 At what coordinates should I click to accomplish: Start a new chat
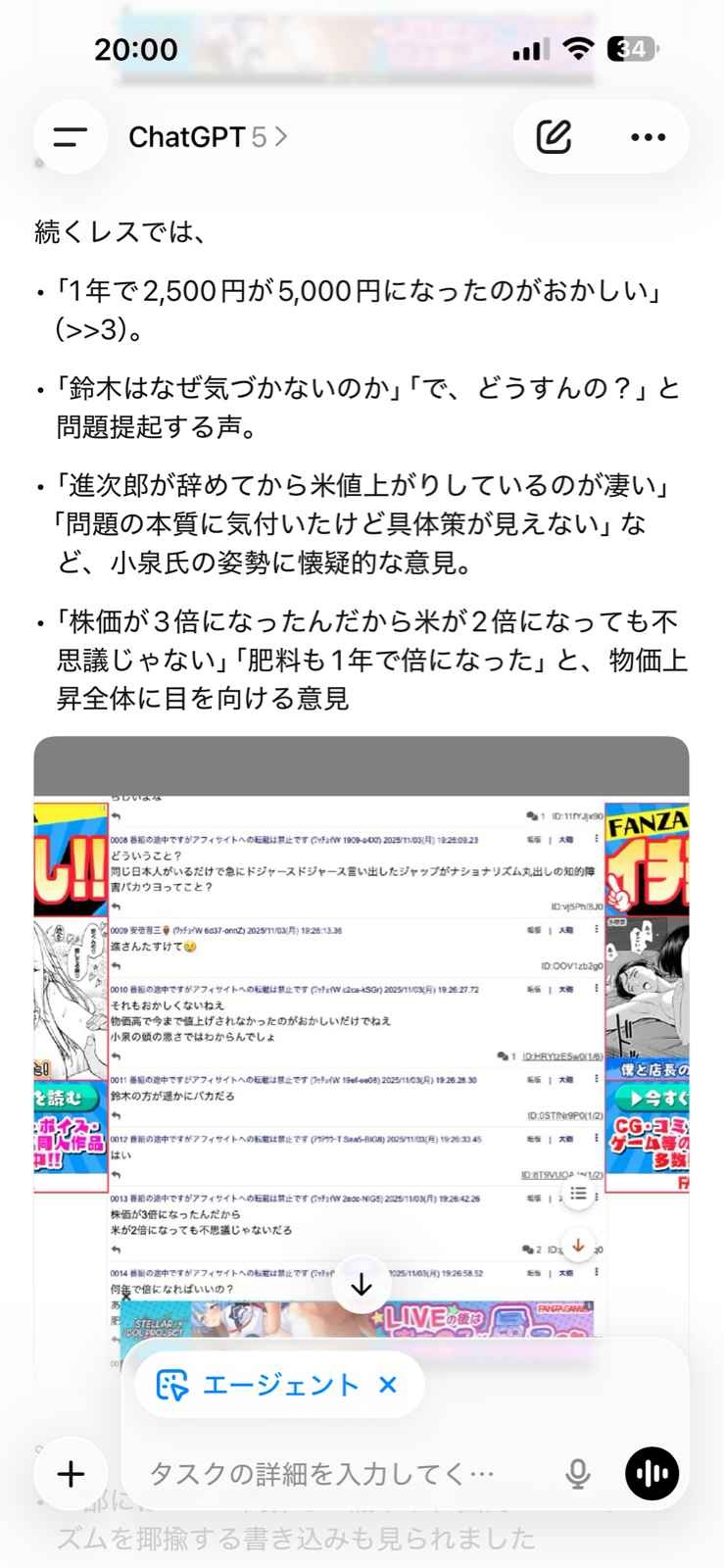click(554, 137)
